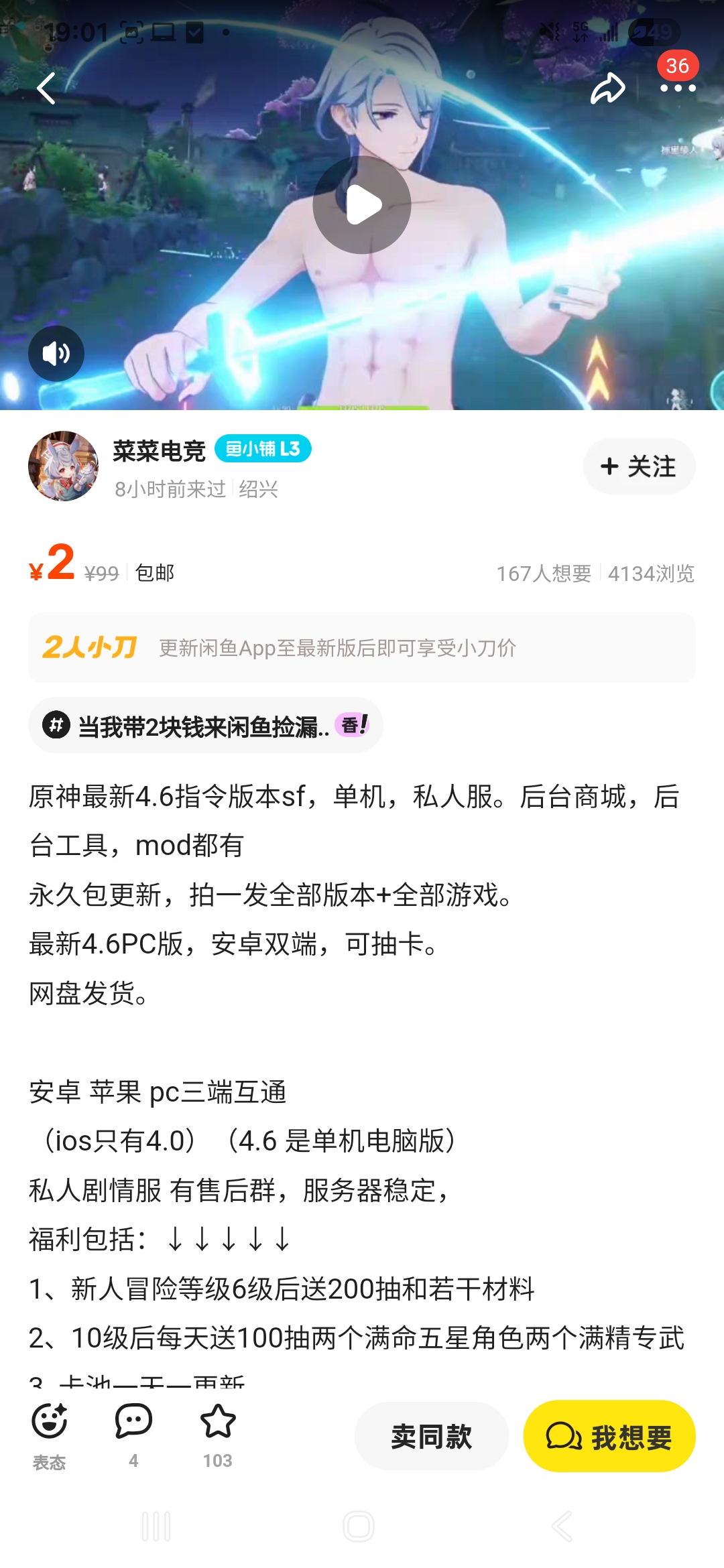
Task: Open the 2人小刀 promotion banner
Action: (x=362, y=647)
